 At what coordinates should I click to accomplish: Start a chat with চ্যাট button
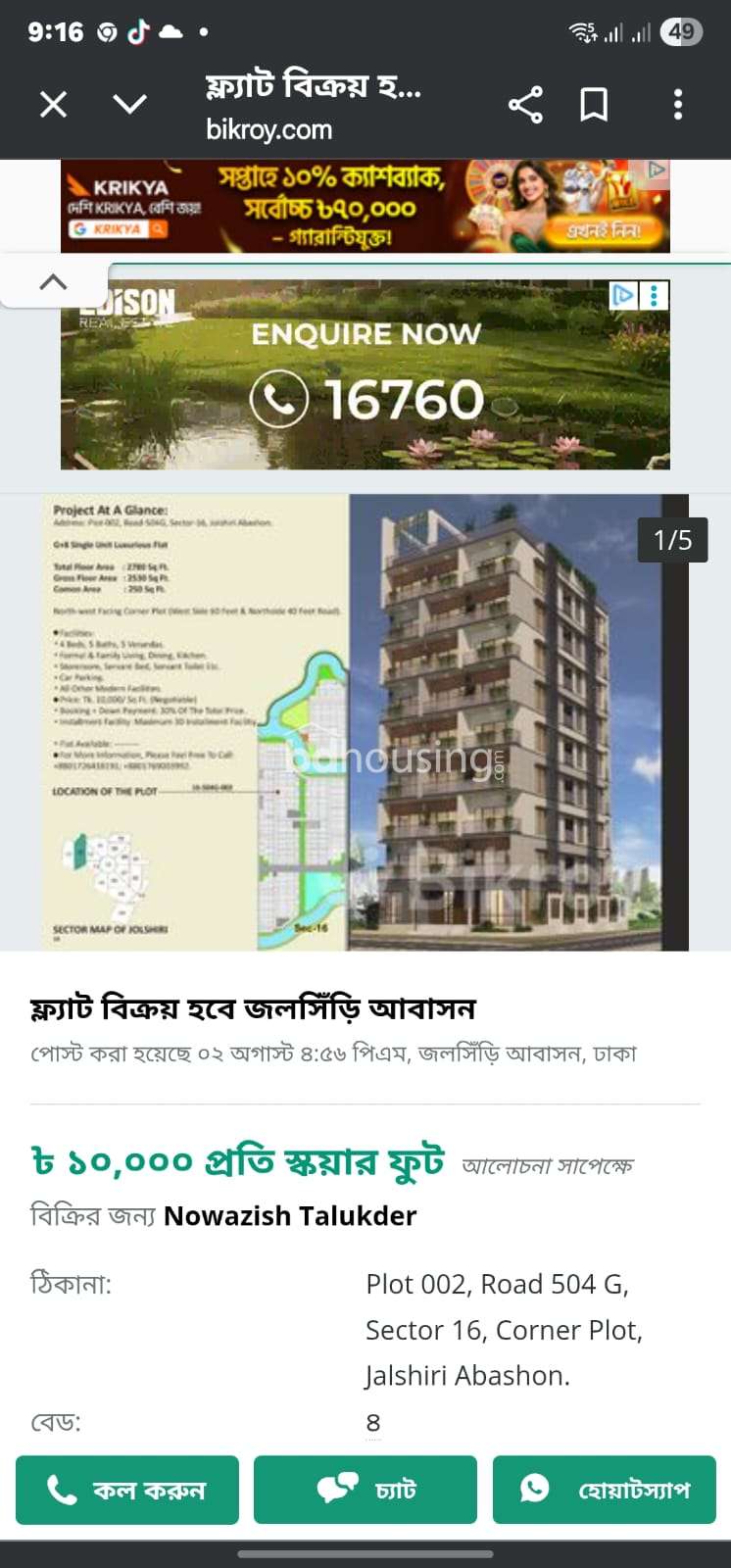tap(365, 1490)
